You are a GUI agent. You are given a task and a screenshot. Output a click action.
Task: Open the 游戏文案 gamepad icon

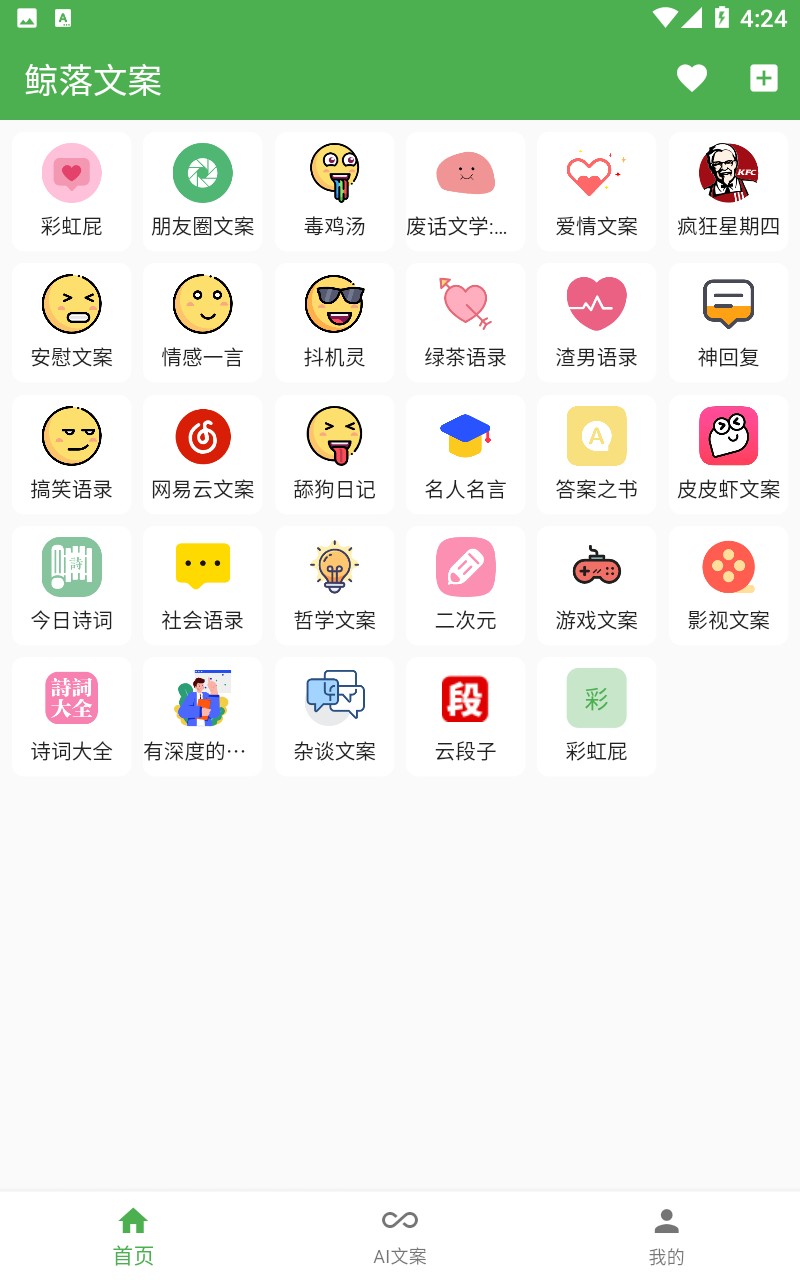click(x=596, y=567)
